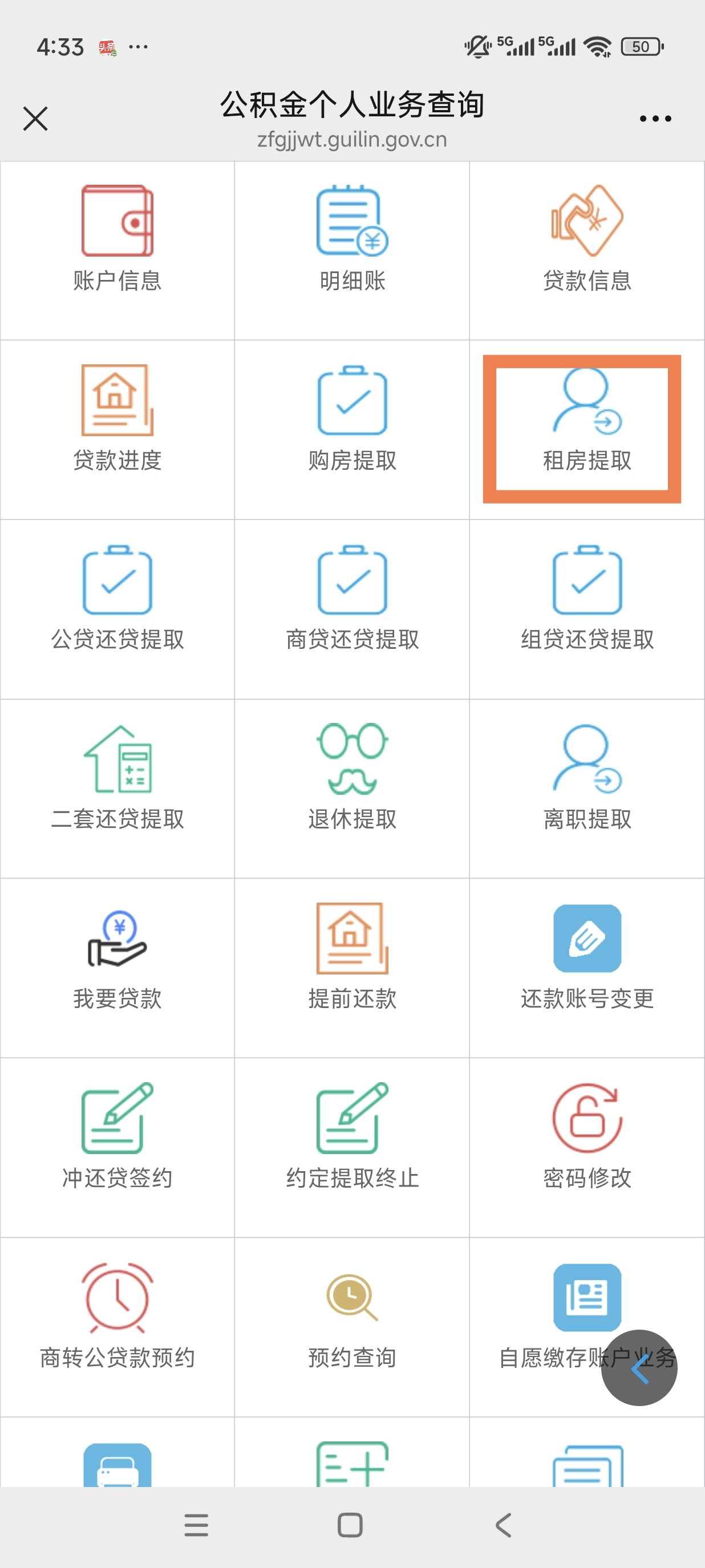This screenshot has height=1568, width=705.
Task: Select 二套还贷提取
Action: coord(117,779)
